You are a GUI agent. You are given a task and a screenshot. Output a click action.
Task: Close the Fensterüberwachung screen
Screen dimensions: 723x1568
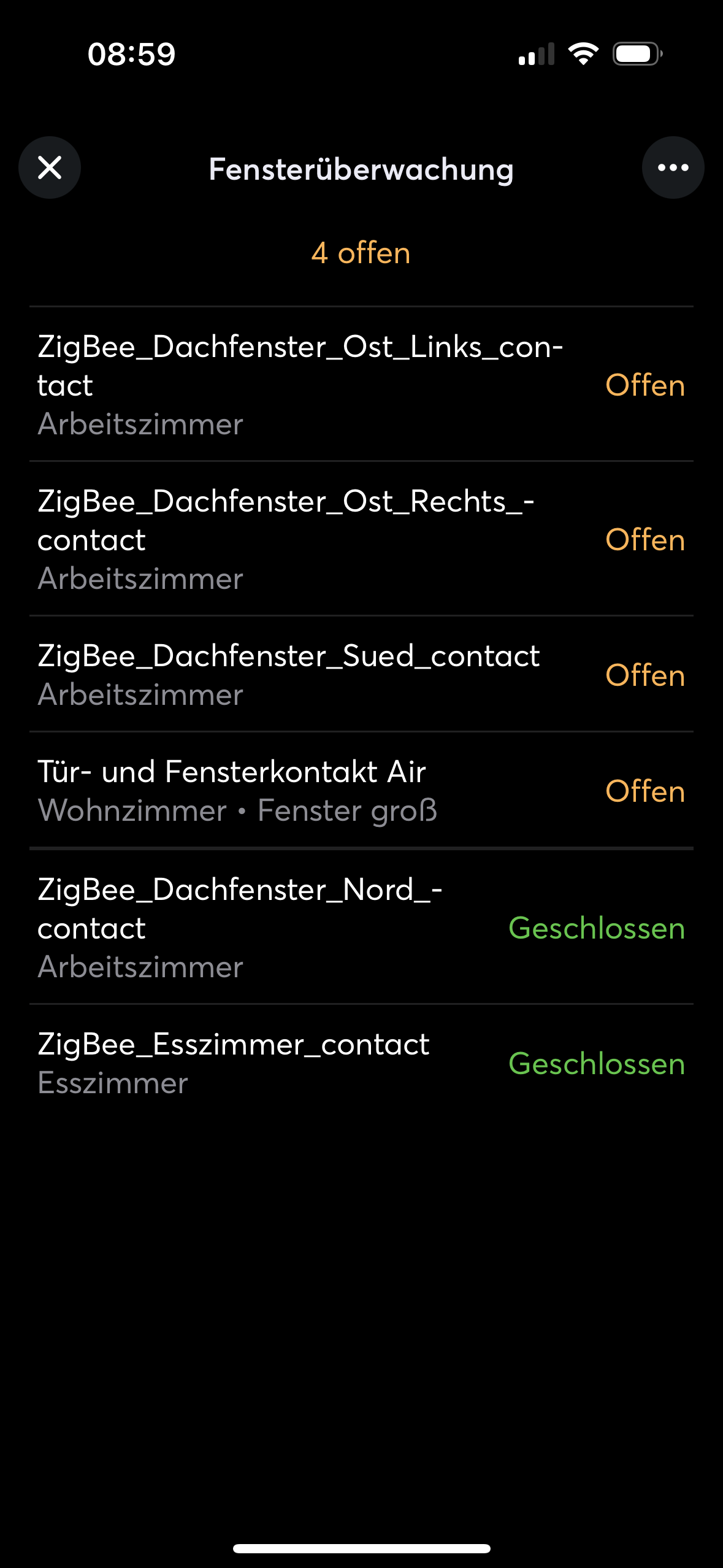point(50,167)
